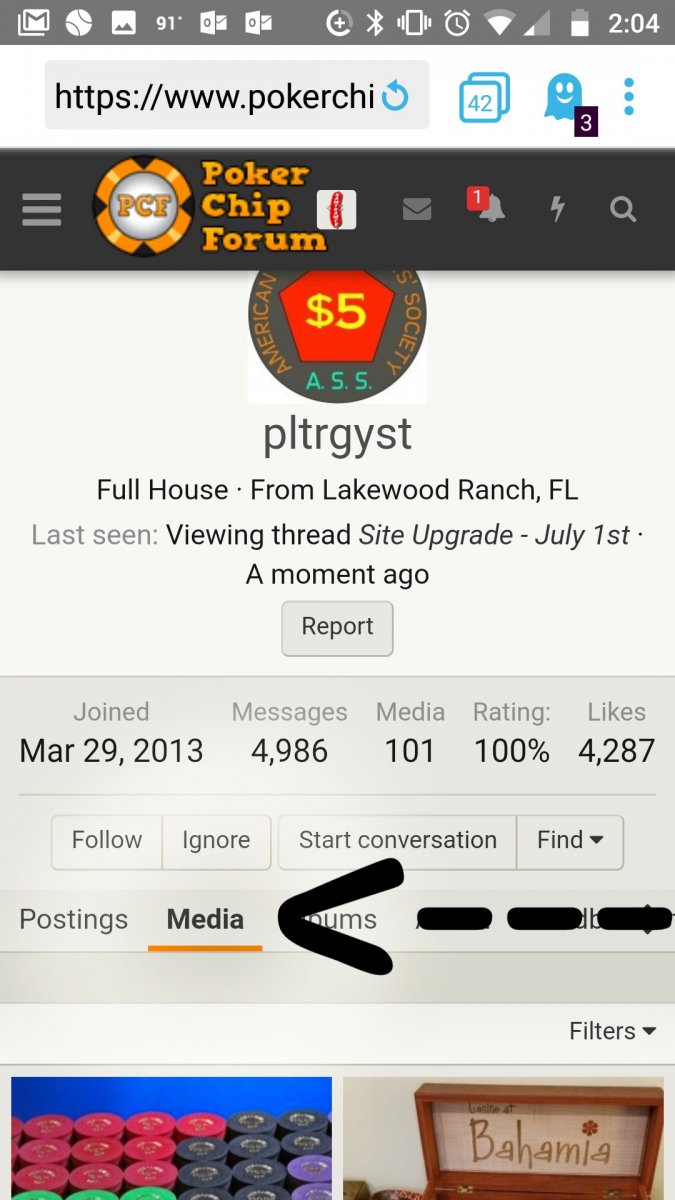Open the Filters dropdown

tap(612, 1031)
